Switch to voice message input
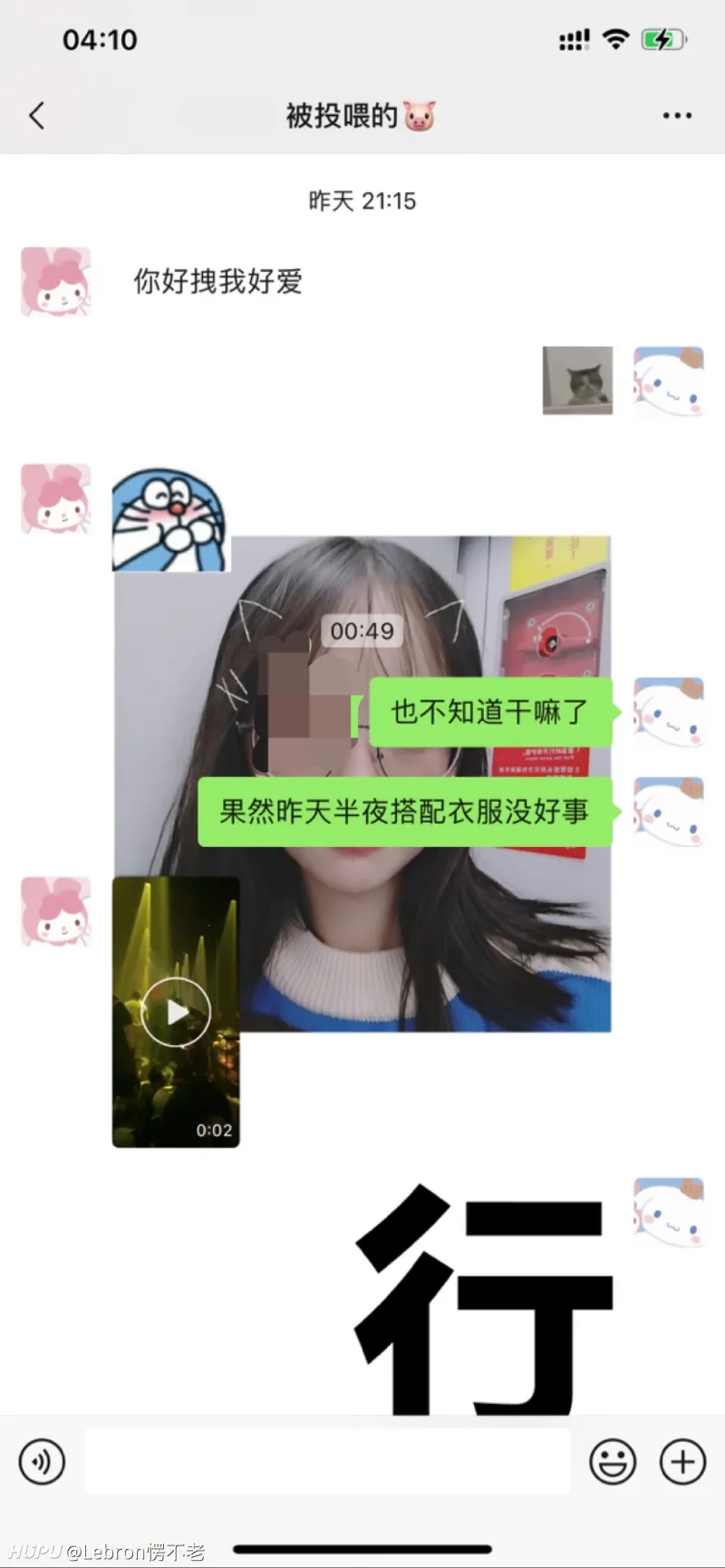725x1568 pixels. 42,1461
